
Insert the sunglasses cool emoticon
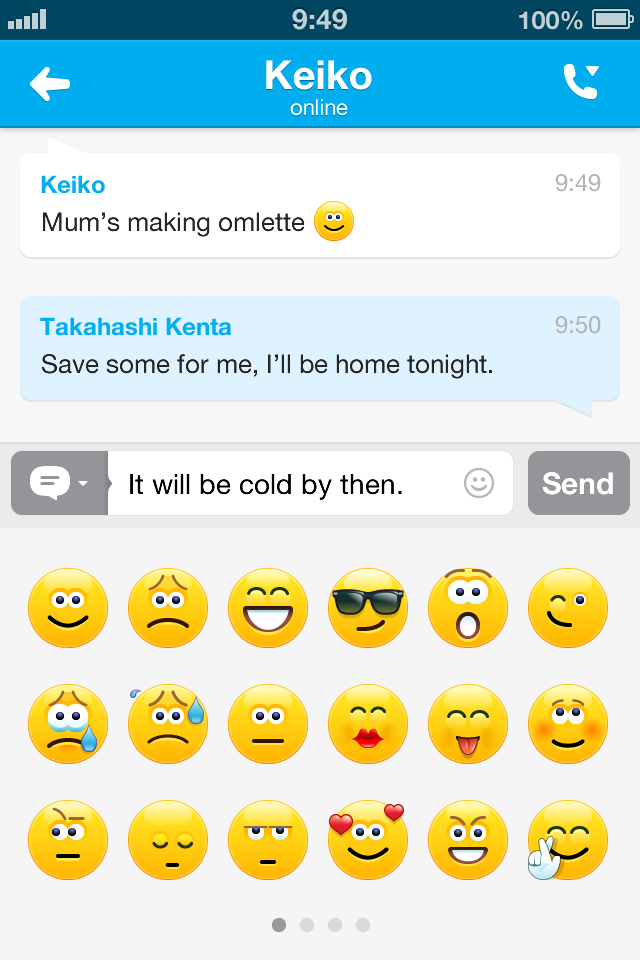click(367, 608)
